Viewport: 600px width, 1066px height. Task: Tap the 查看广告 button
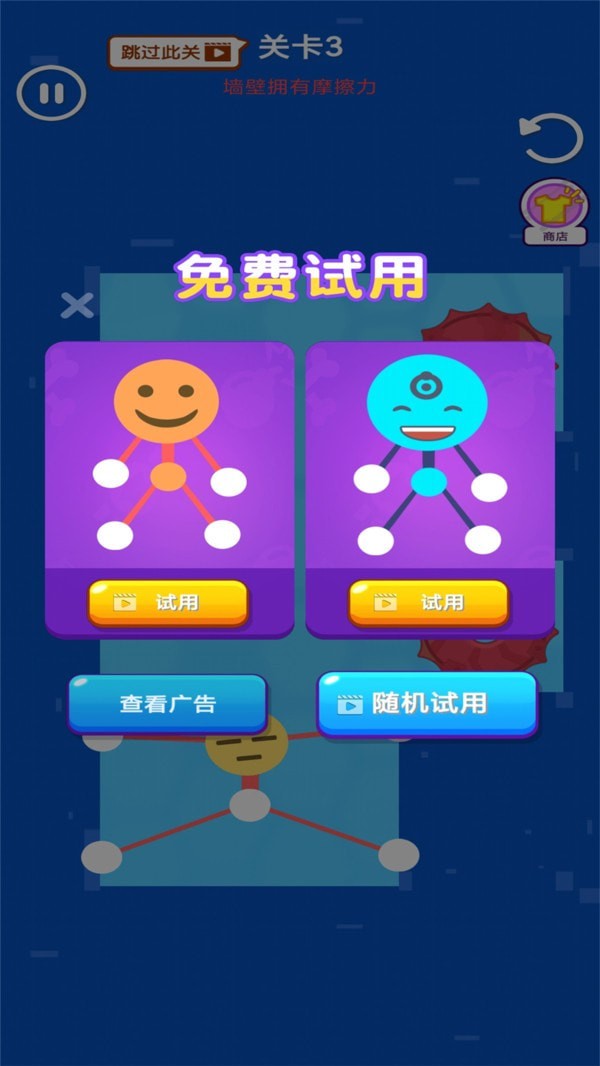(167, 703)
